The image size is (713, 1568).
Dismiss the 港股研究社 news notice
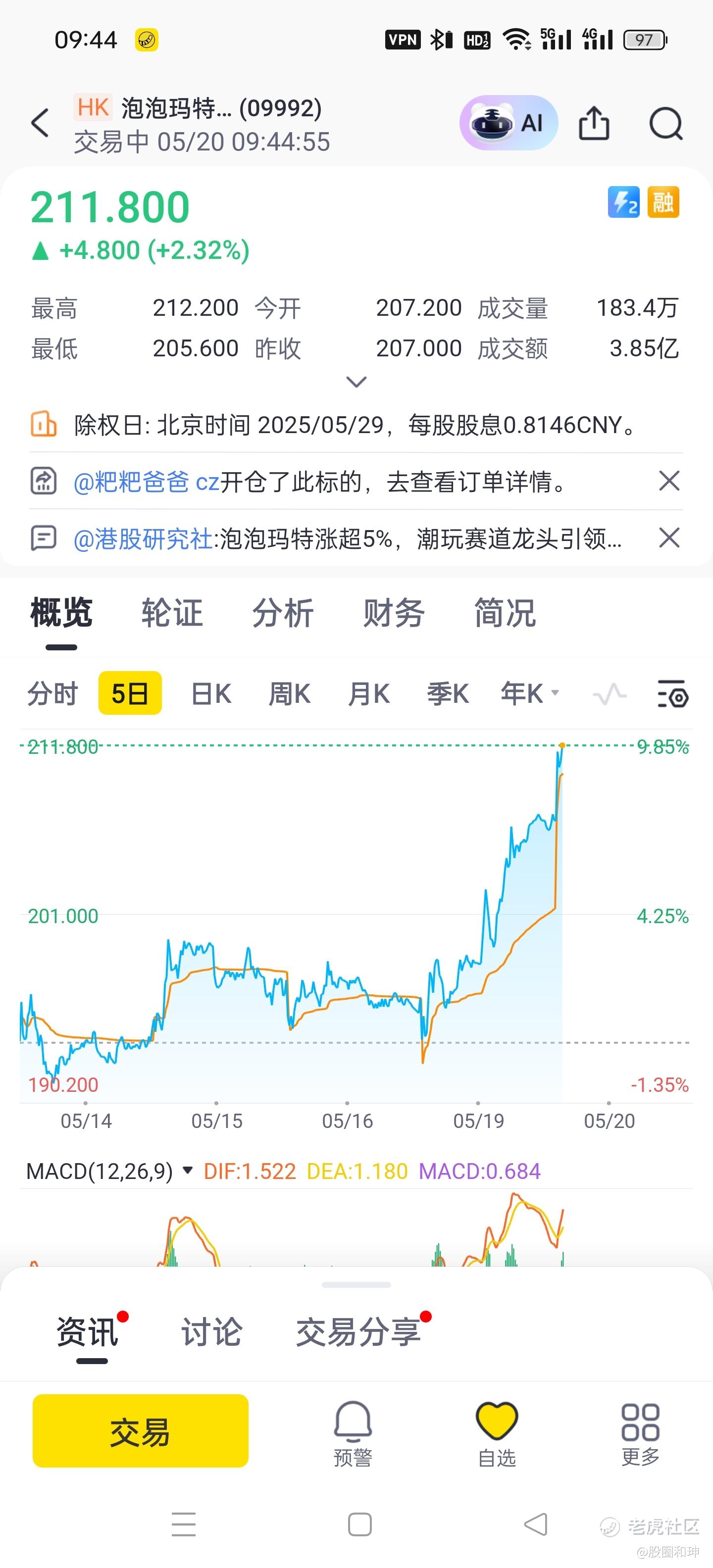(x=669, y=538)
